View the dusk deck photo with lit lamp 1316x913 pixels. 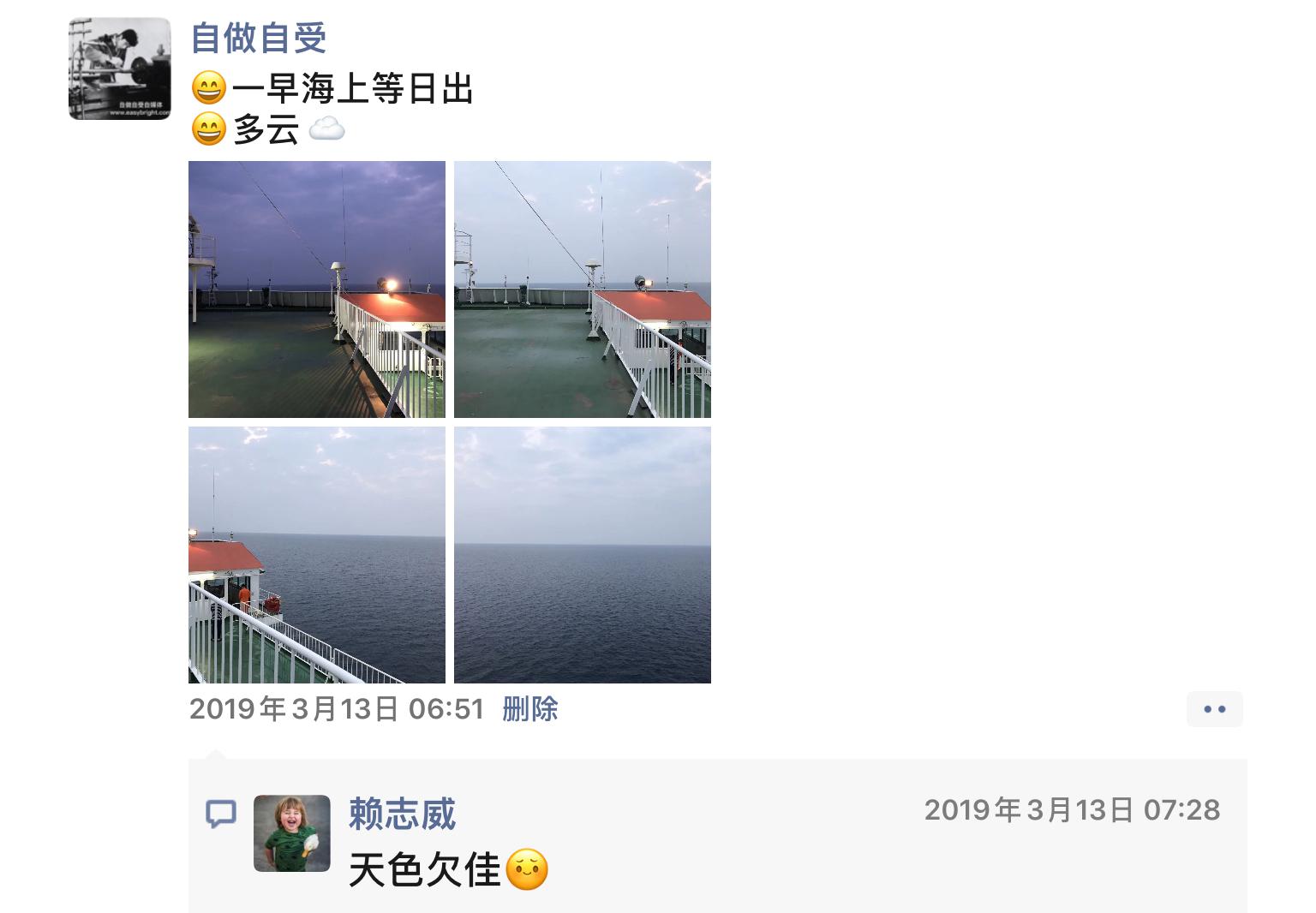(x=317, y=289)
